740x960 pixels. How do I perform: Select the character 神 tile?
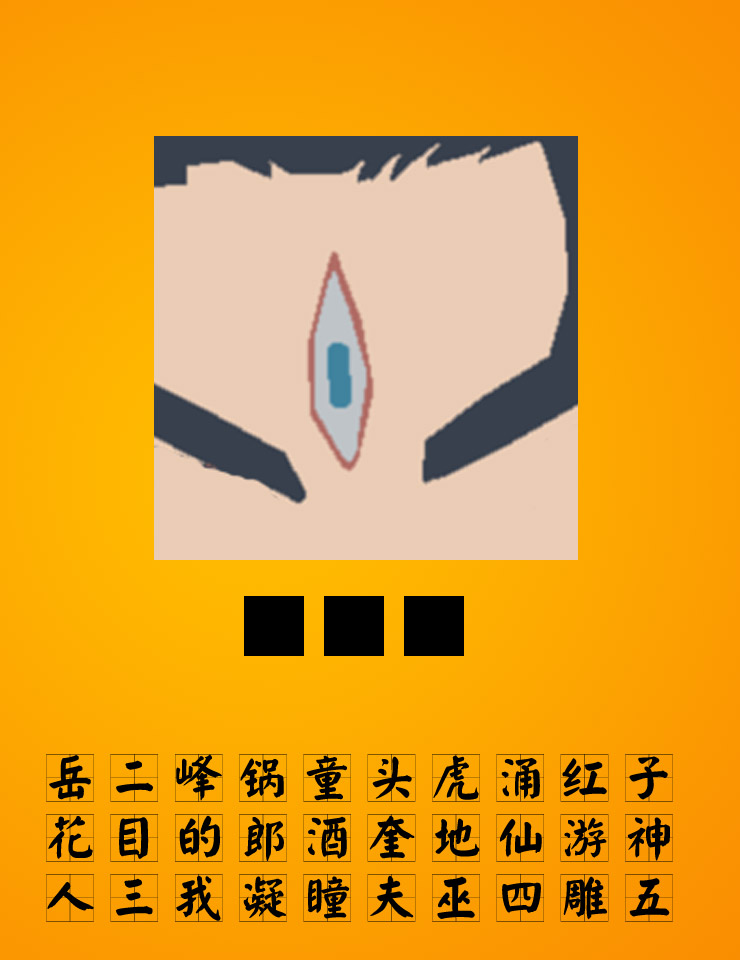tap(649, 838)
